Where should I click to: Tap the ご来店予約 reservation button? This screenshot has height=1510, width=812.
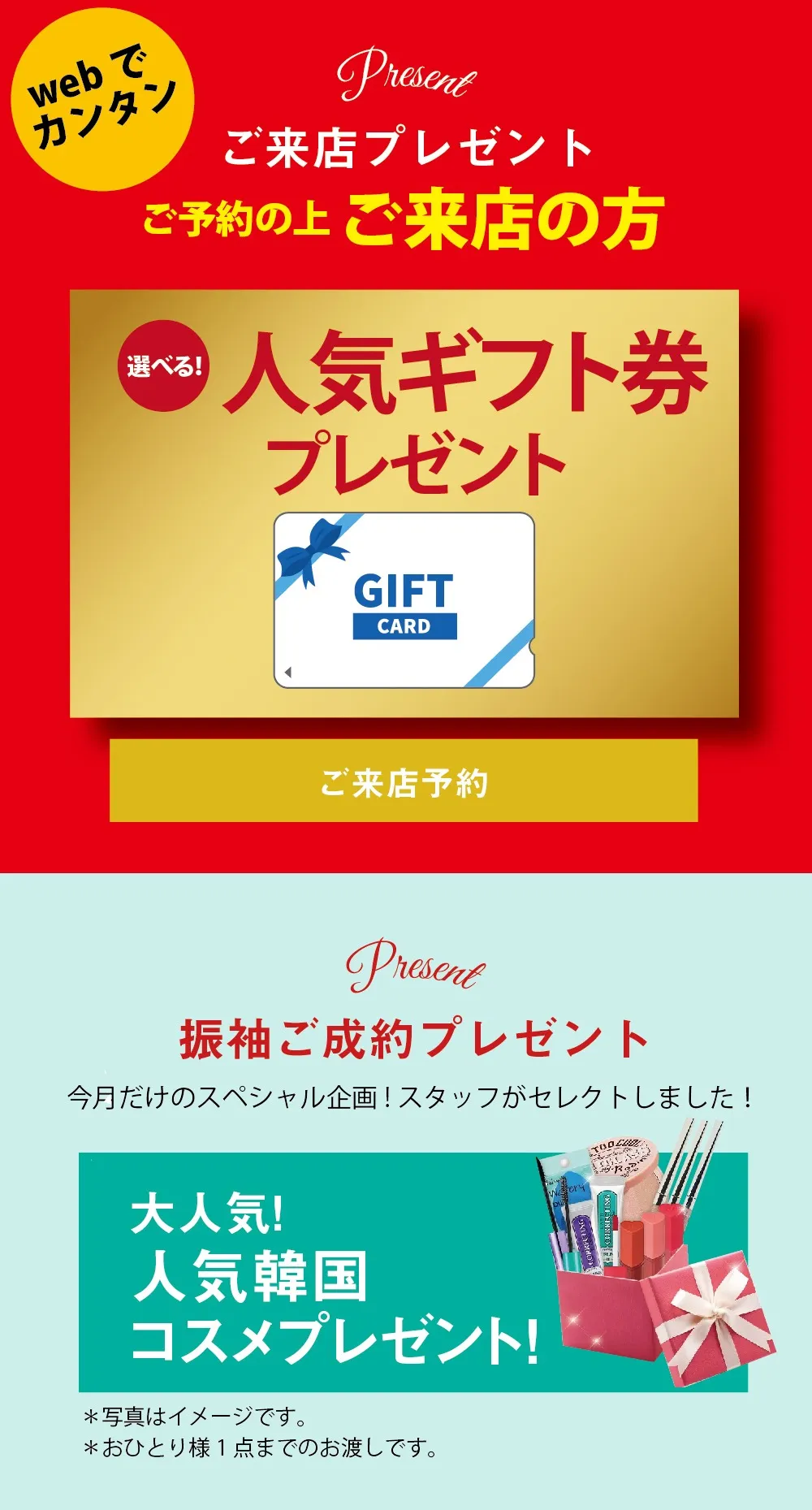click(x=404, y=781)
